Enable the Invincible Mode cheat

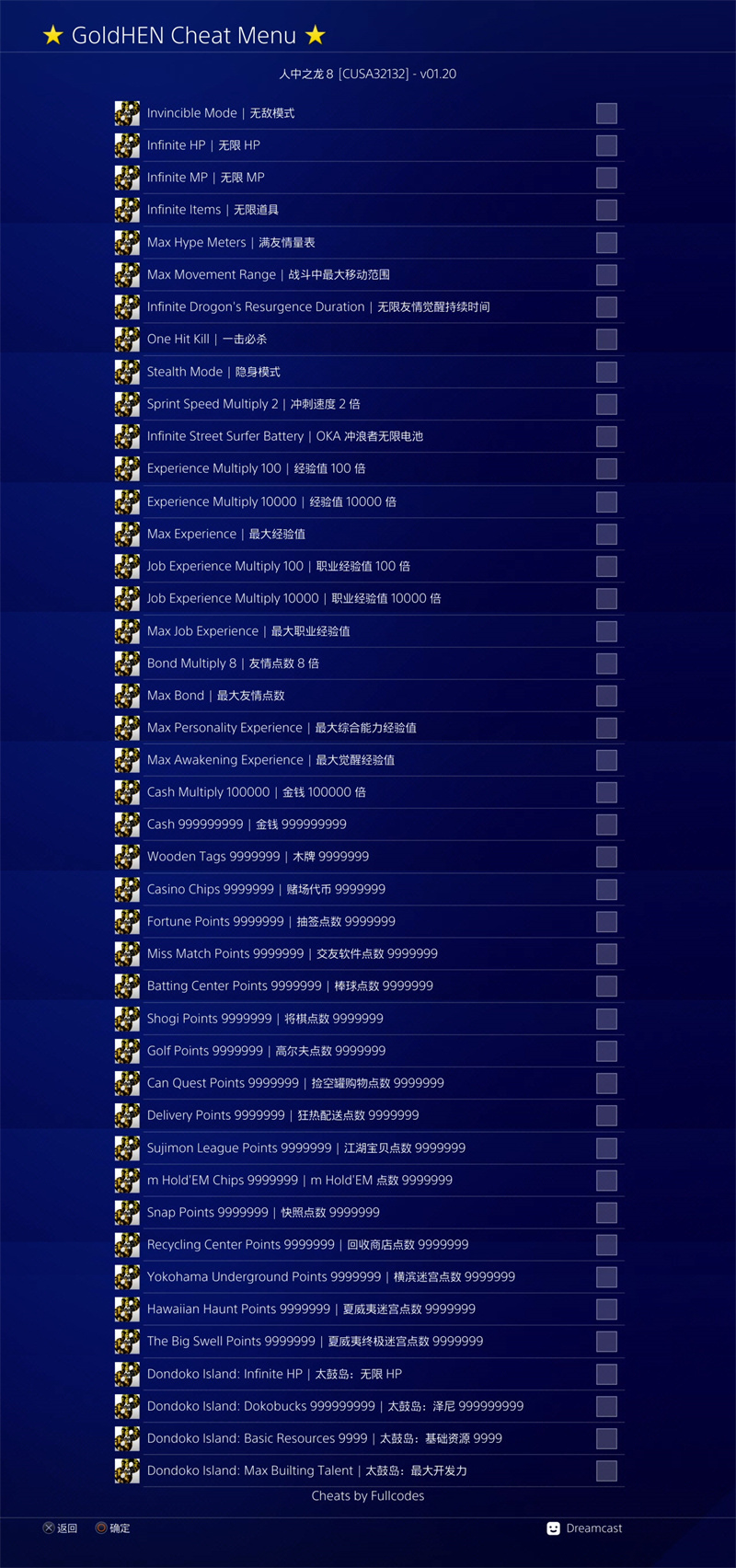pyautogui.click(x=606, y=113)
